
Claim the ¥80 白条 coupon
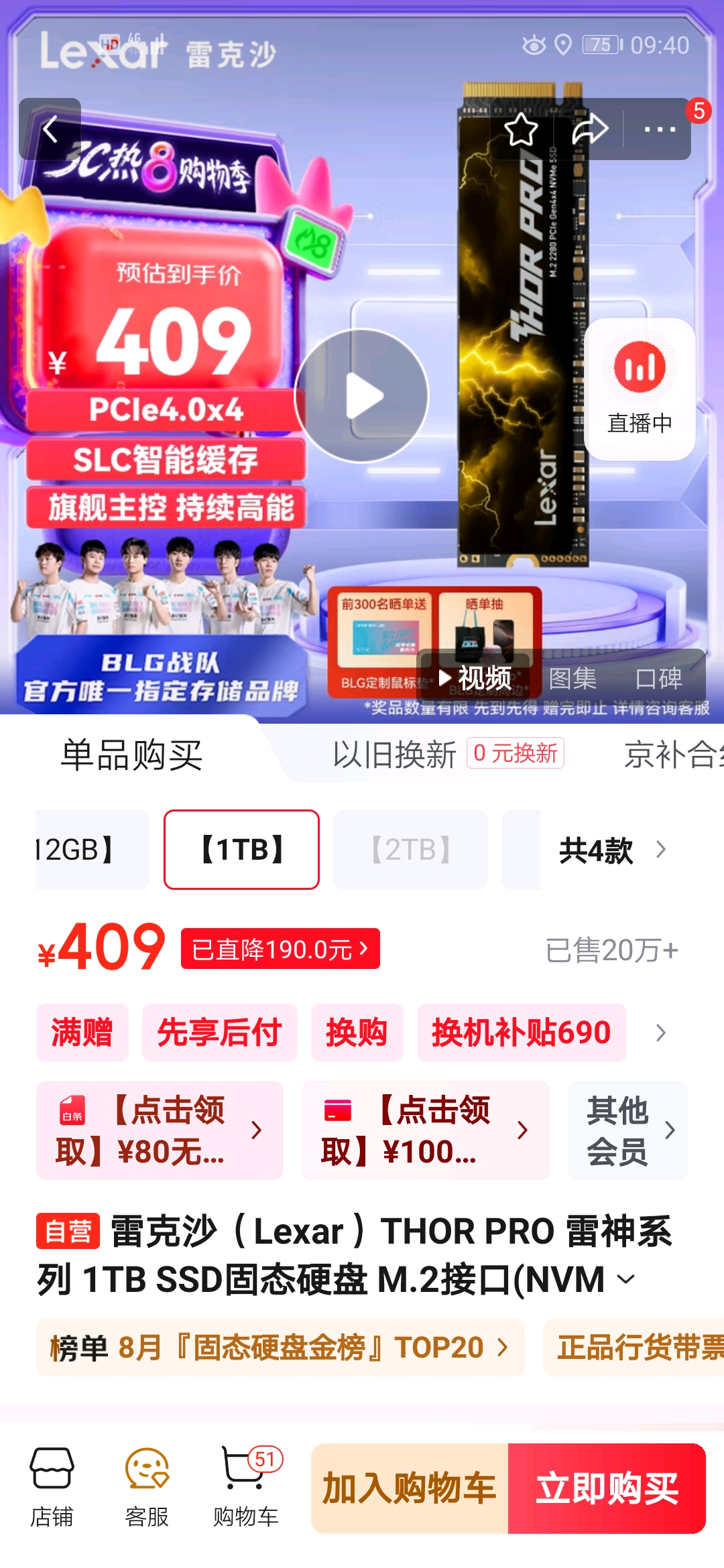pyautogui.click(x=160, y=1130)
